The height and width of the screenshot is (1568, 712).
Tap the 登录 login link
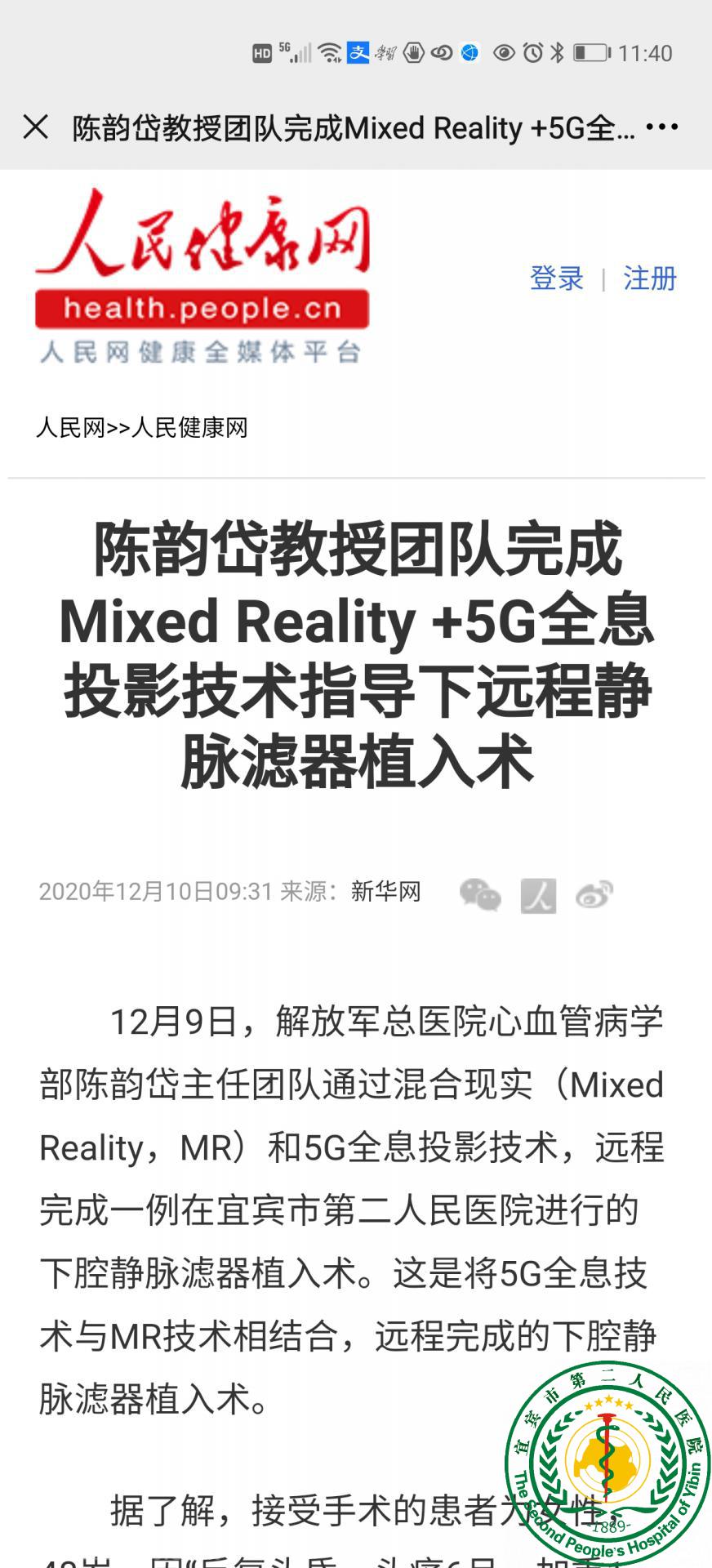pyautogui.click(x=557, y=278)
